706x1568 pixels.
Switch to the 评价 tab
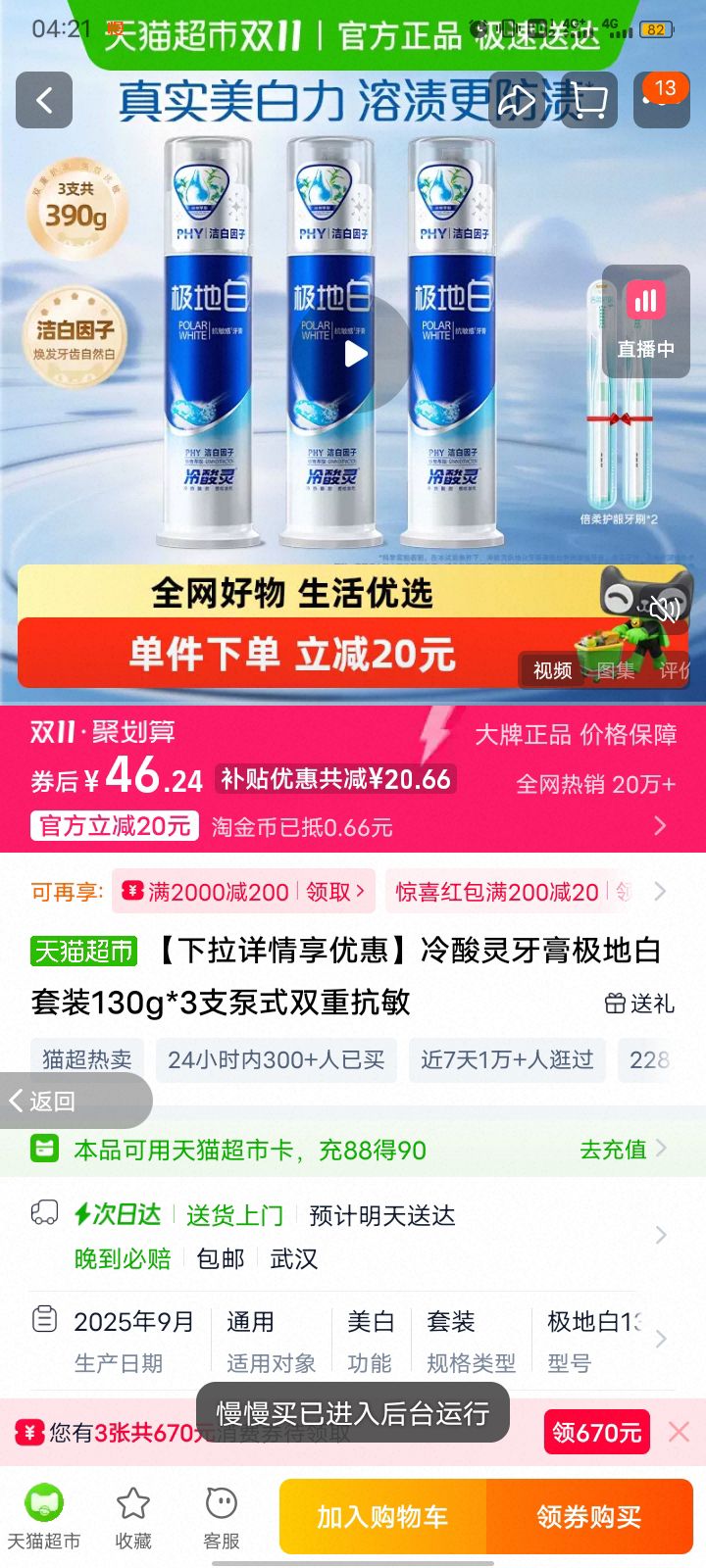point(677,671)
